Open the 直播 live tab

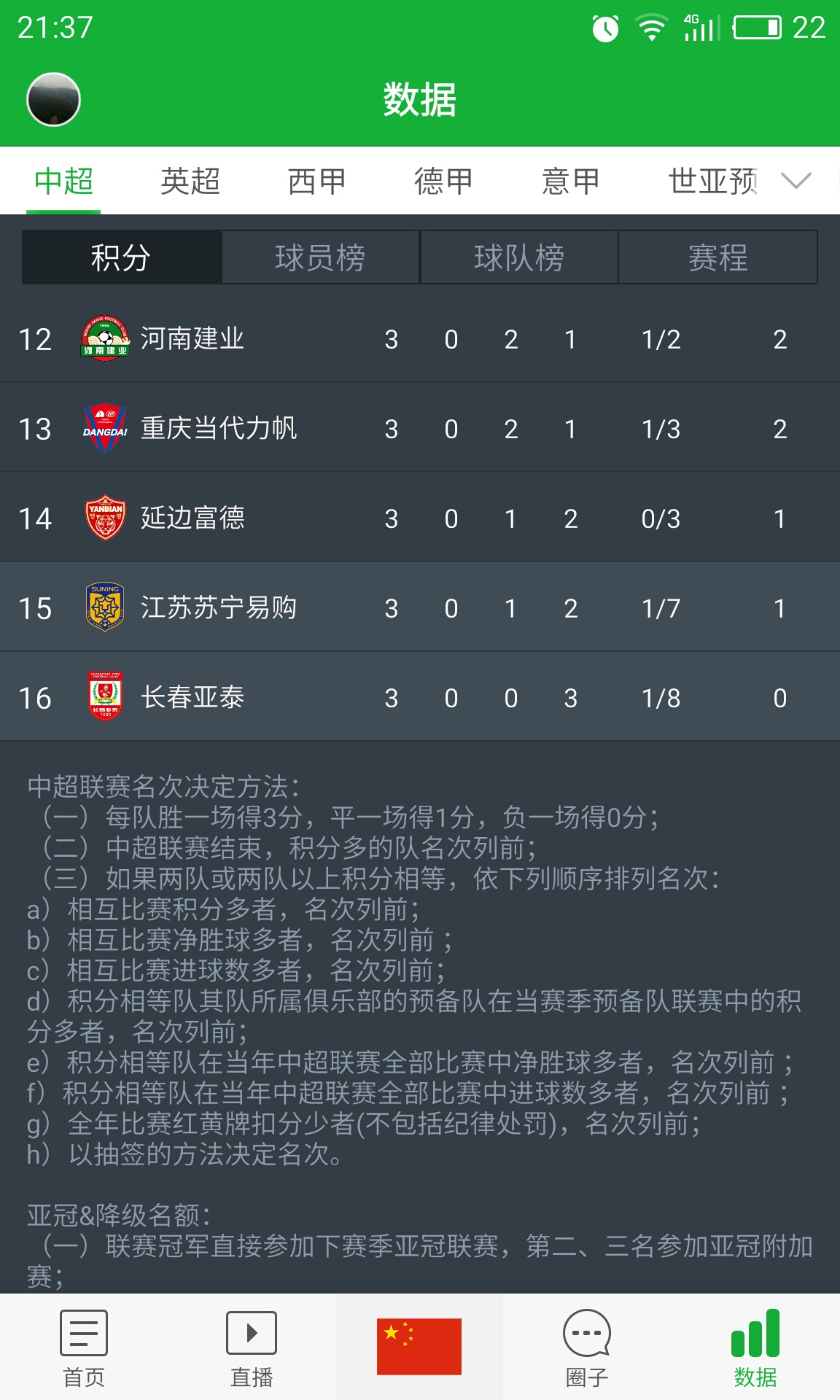[x=252, y=1347]
